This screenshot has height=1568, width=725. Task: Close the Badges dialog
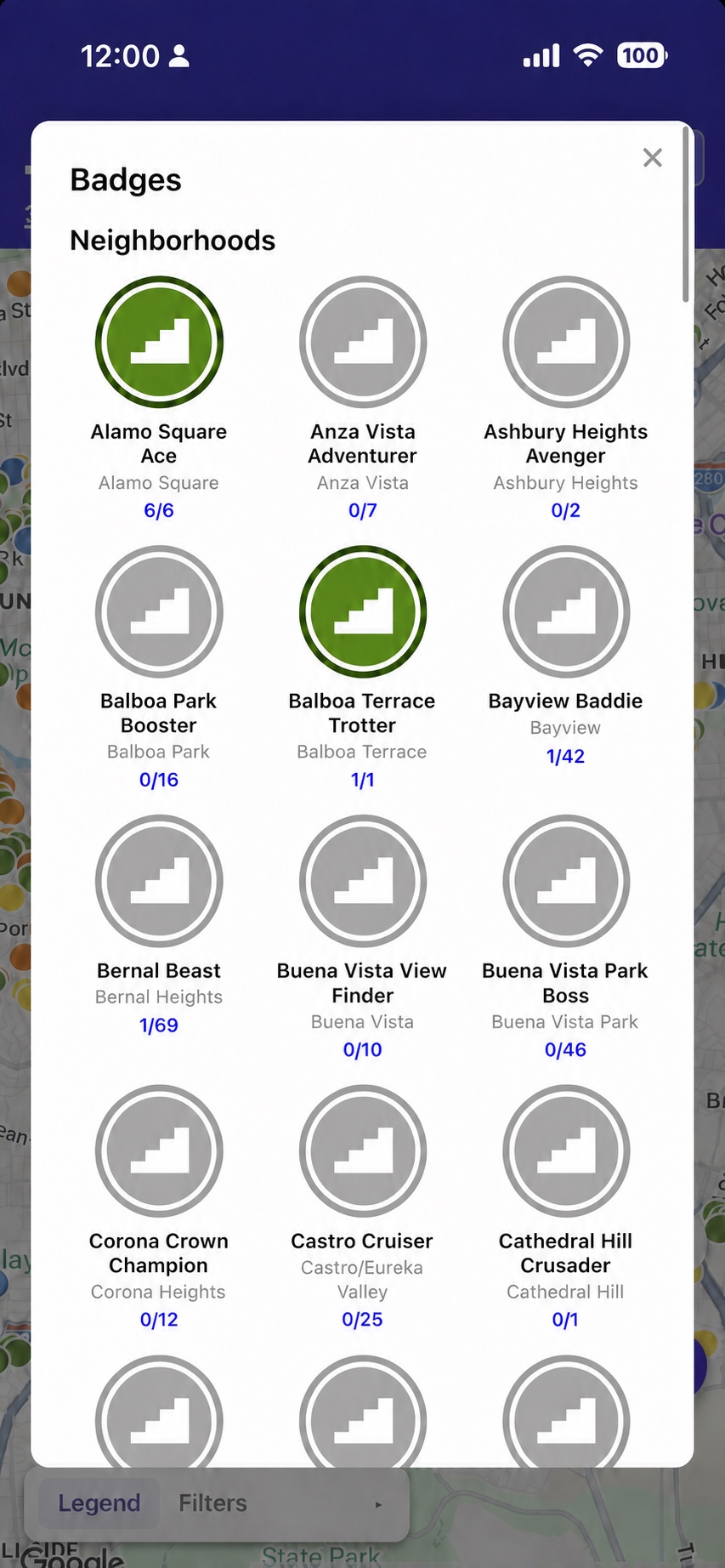click(652, 157)
